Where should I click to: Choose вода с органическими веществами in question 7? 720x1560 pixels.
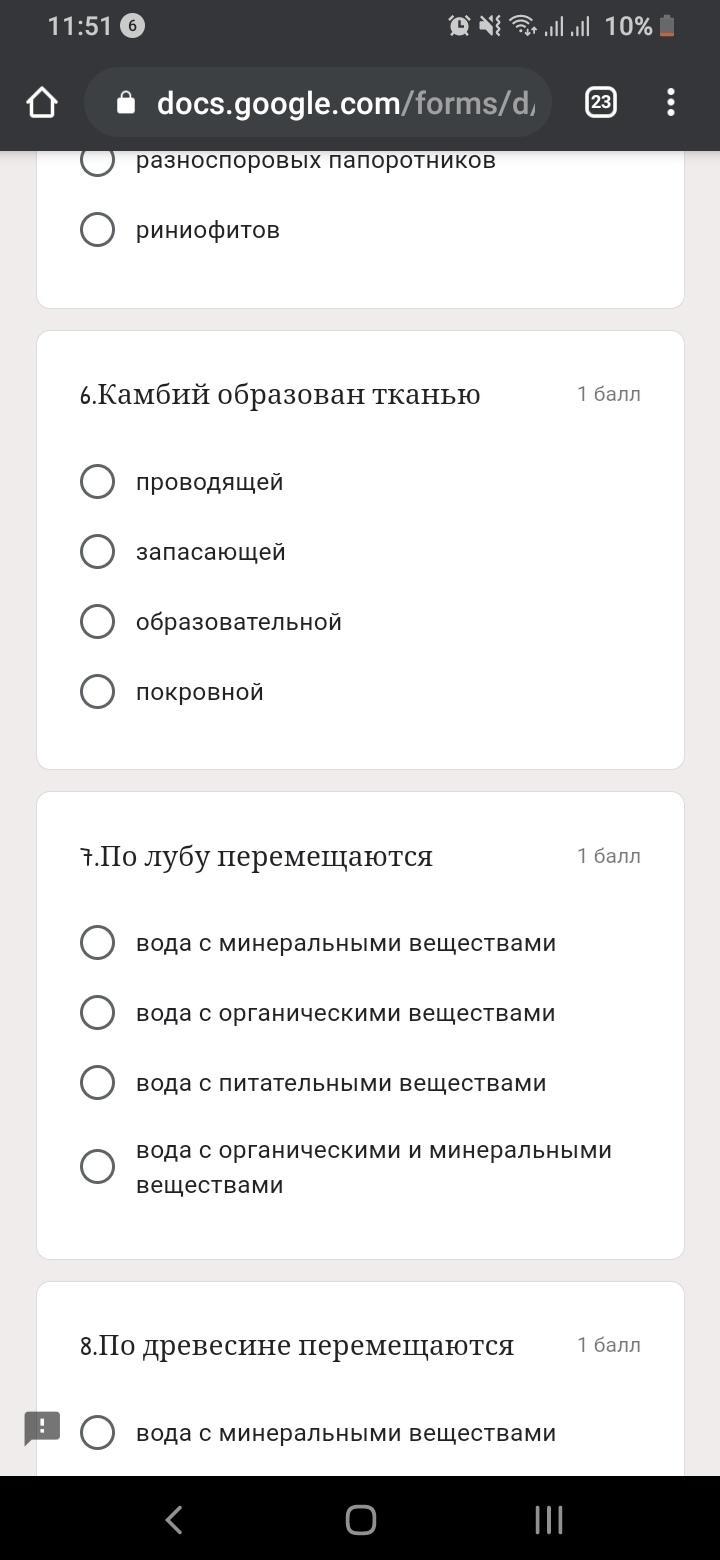(x=97, y=1013)
